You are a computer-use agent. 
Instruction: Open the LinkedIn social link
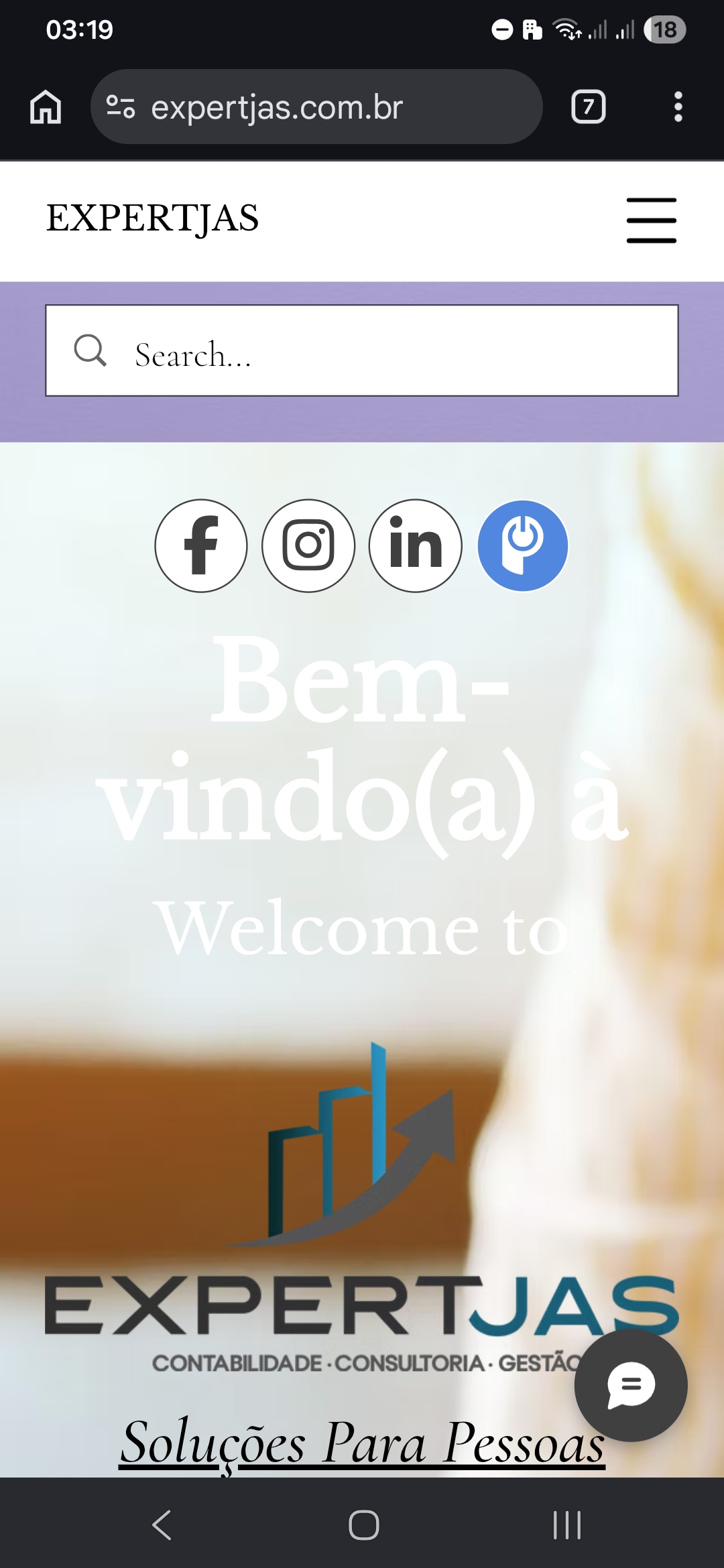[416, 545]
